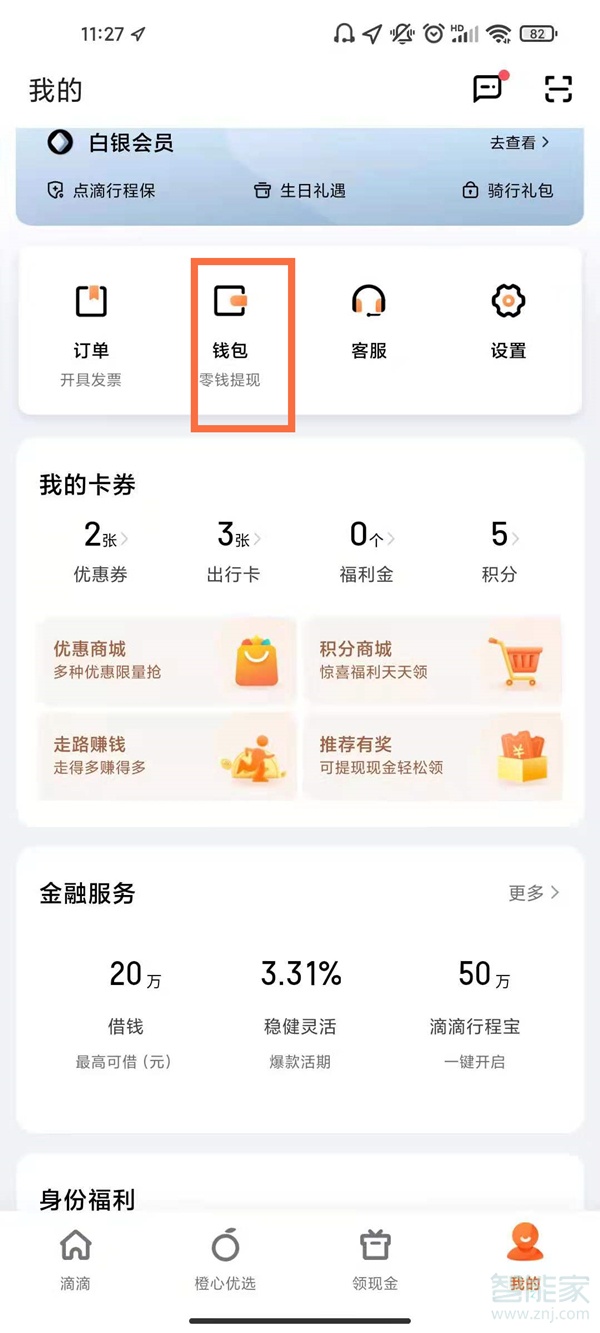View my 3 出行卡 travel cards
600x1333 pixels.
point(233,551)
